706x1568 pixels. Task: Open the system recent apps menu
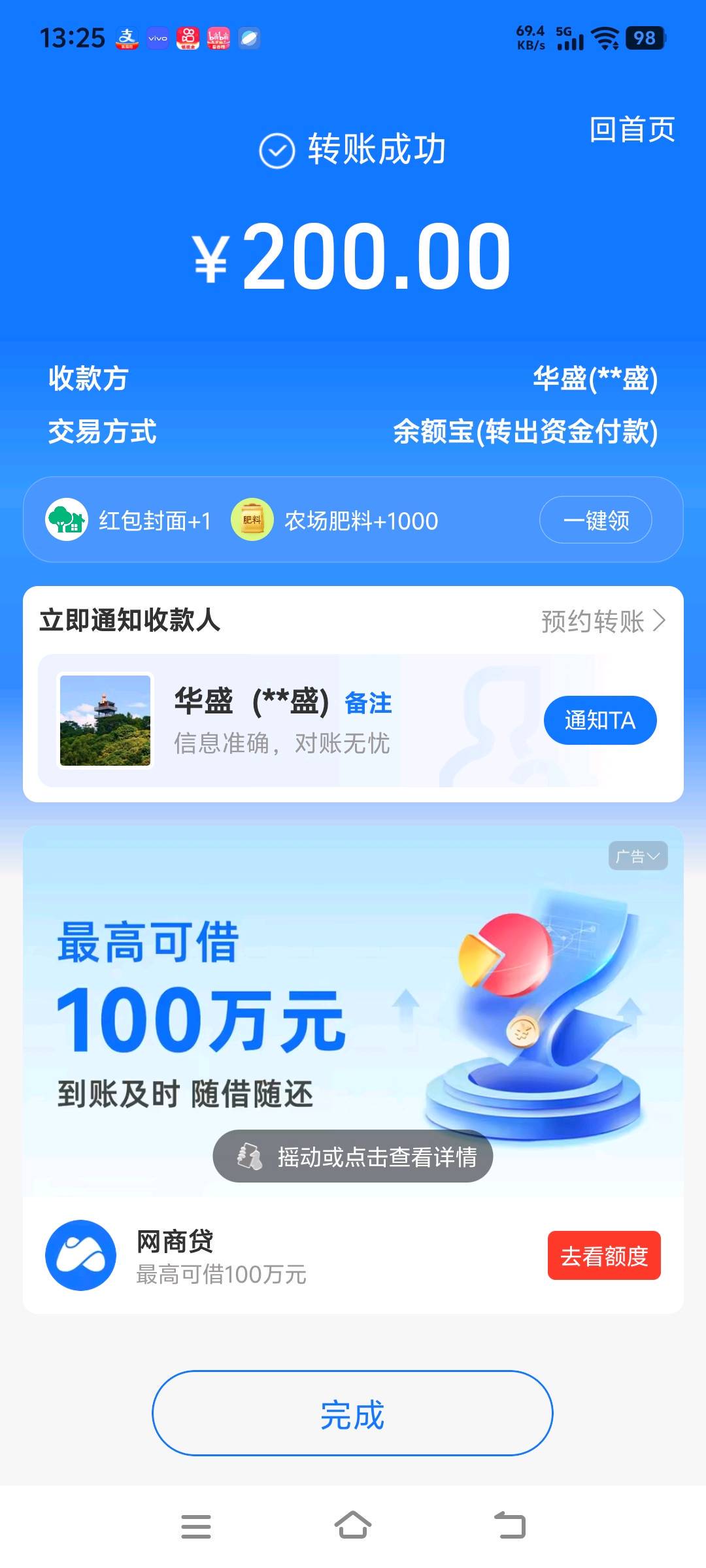pos(196,1527)
